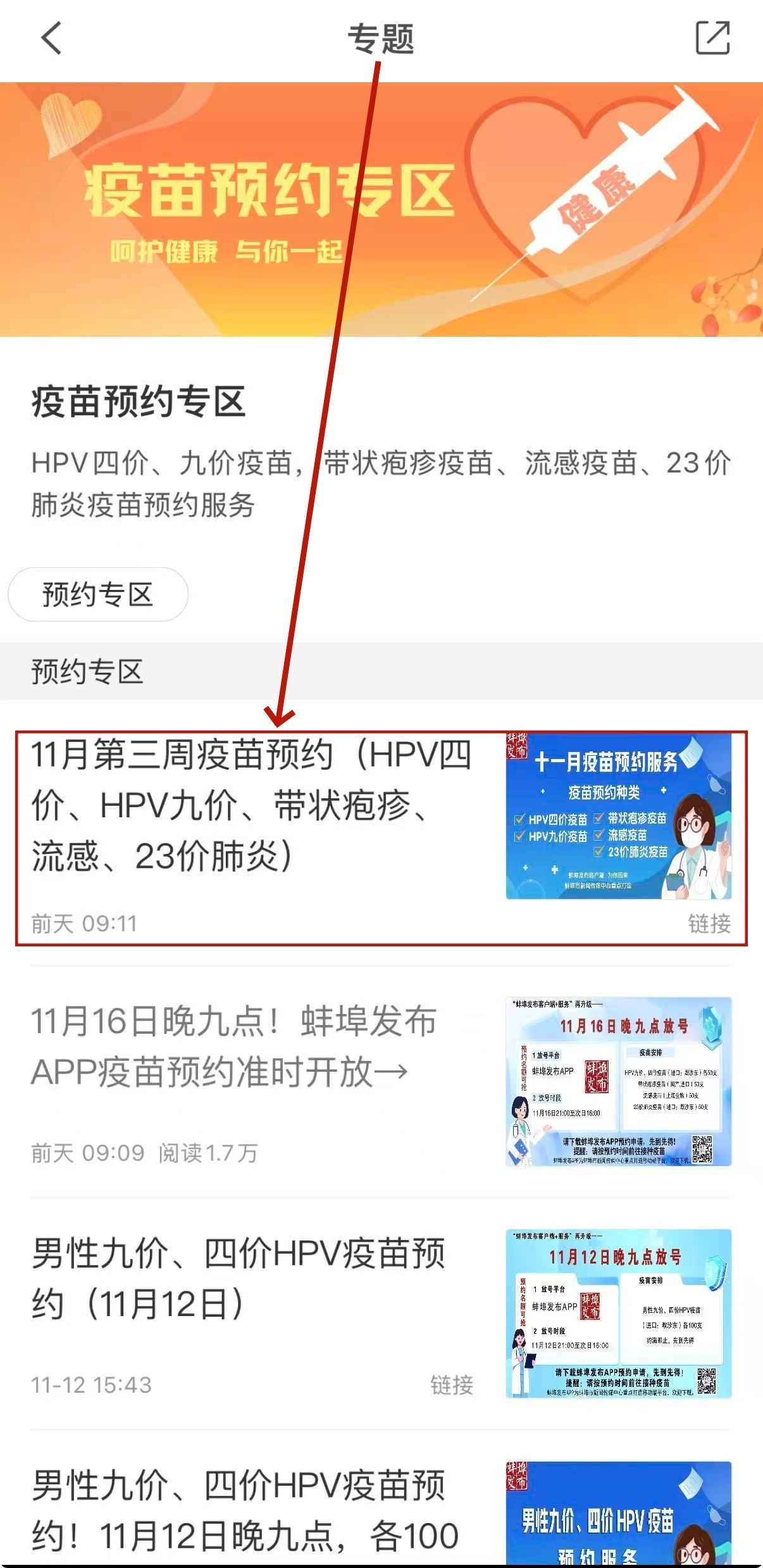
Task: Go back using the top-left arrow
Action: (x=51, y=39)
